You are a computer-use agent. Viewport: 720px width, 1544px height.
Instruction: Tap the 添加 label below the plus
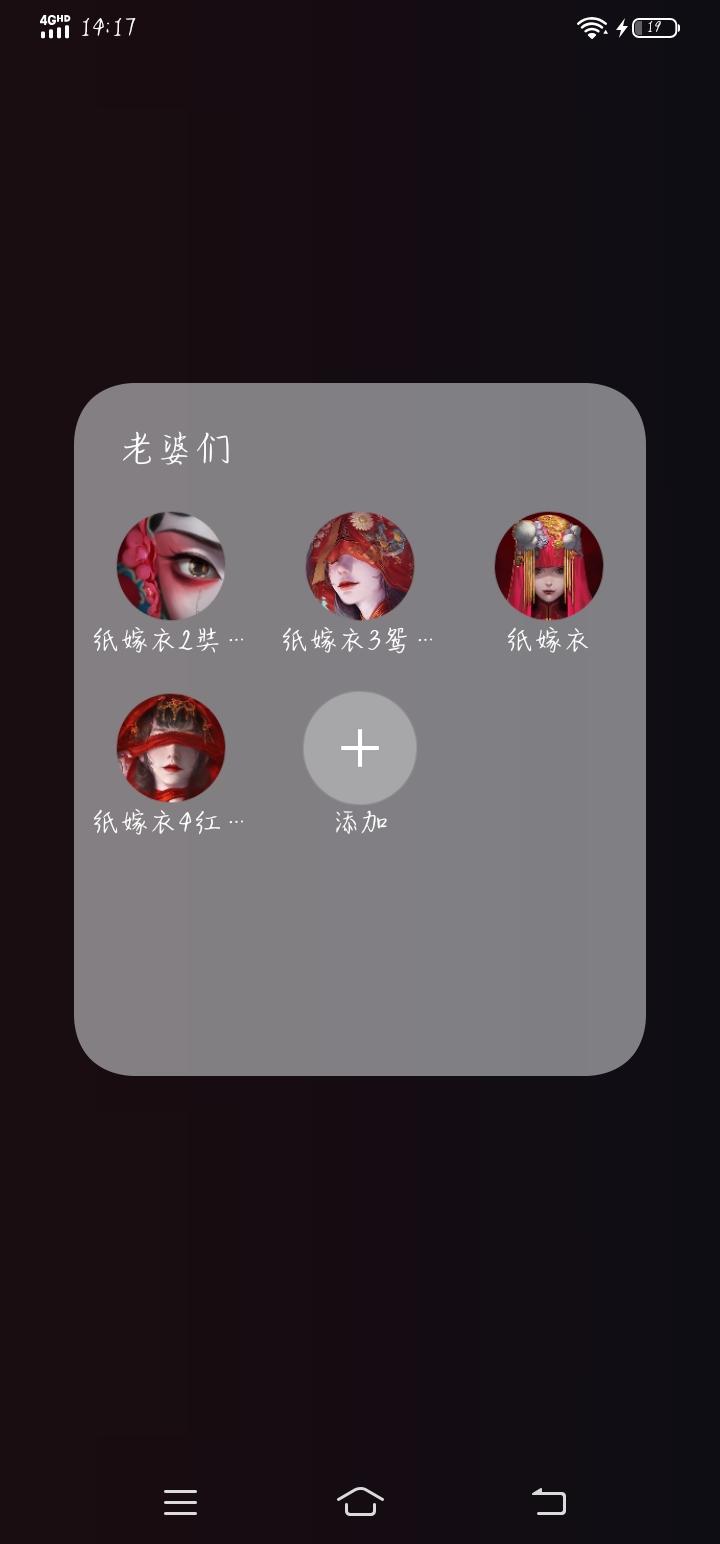pos(360,821)
